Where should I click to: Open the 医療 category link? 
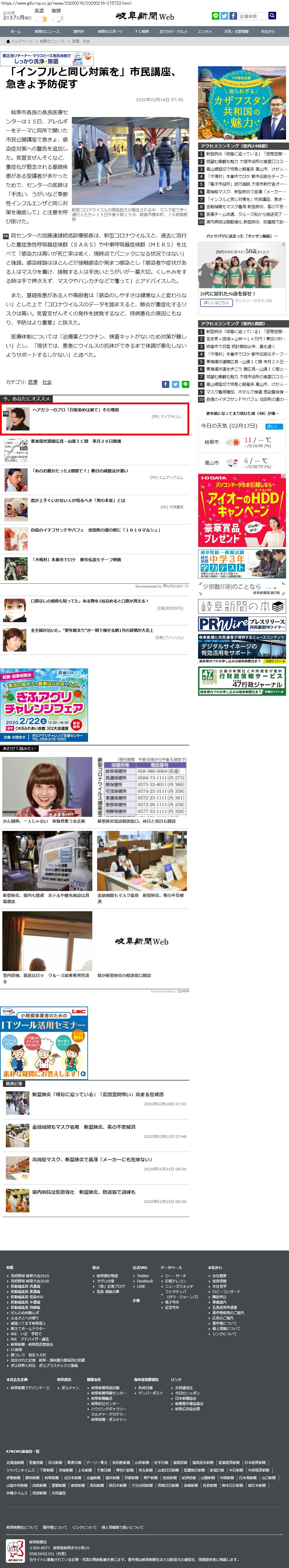coord(33,382)
